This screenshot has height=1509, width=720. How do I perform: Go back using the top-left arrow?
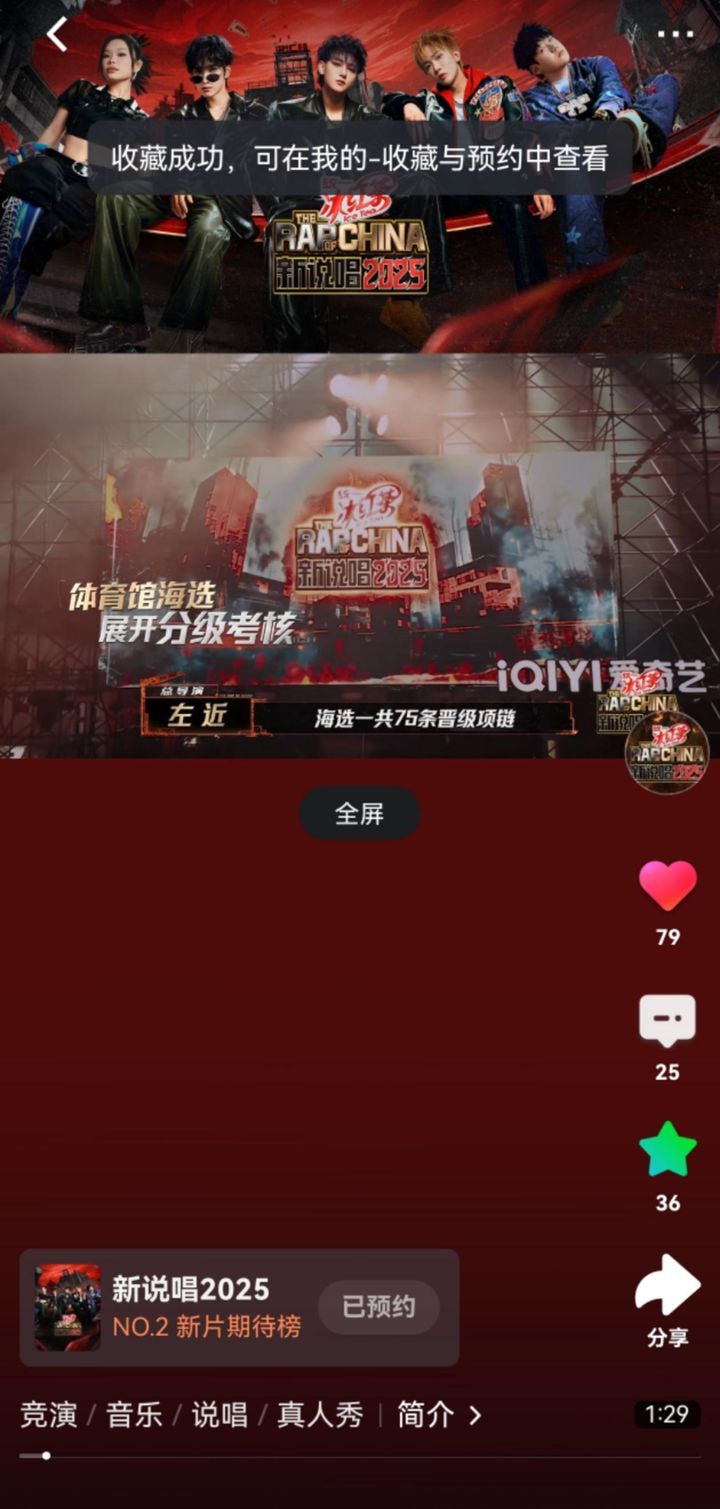57,34
